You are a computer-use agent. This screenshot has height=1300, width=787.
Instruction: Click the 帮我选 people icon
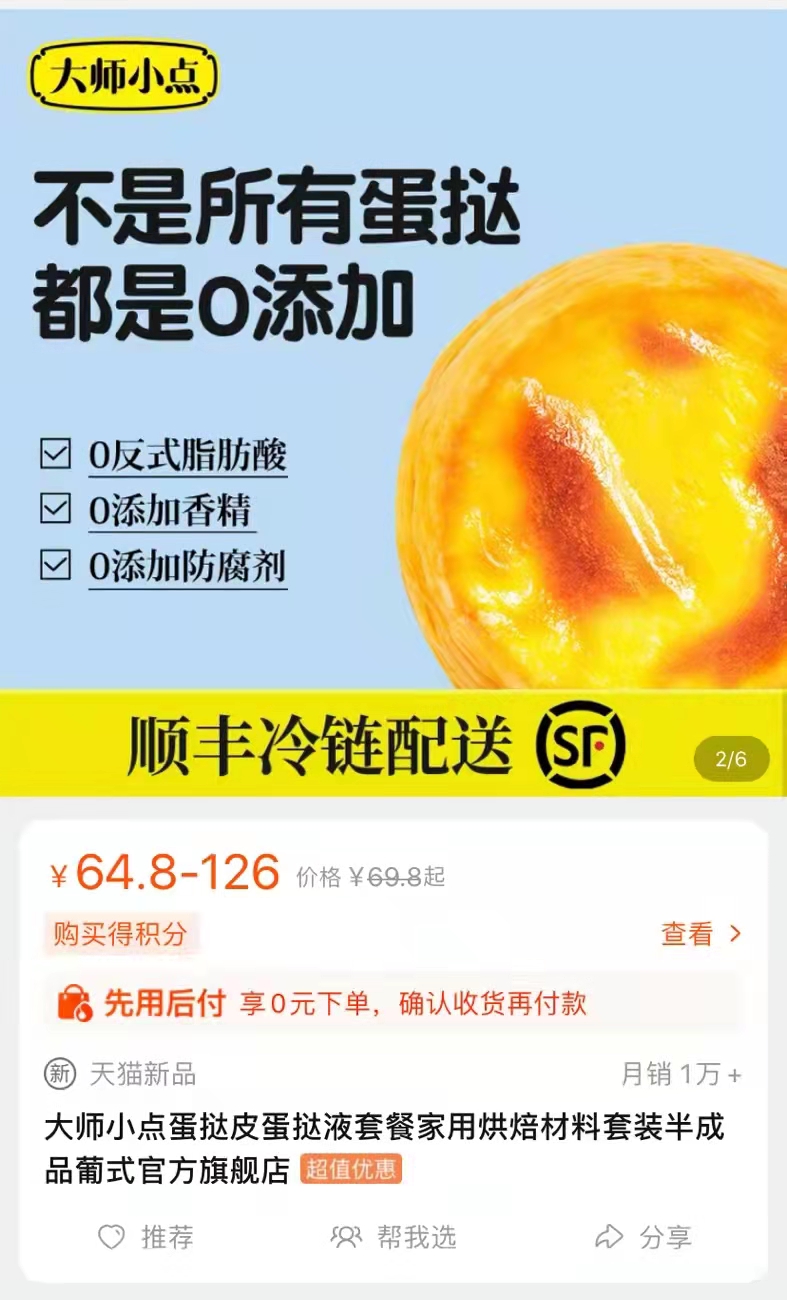[347, 1238]
